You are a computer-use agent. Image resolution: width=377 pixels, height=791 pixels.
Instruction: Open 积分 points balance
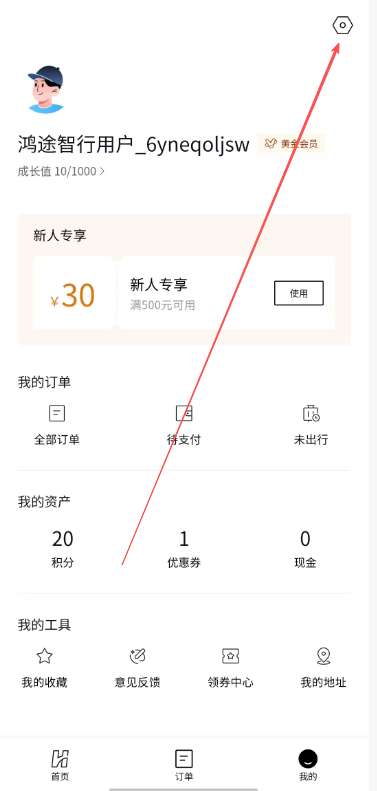(63, 549)
